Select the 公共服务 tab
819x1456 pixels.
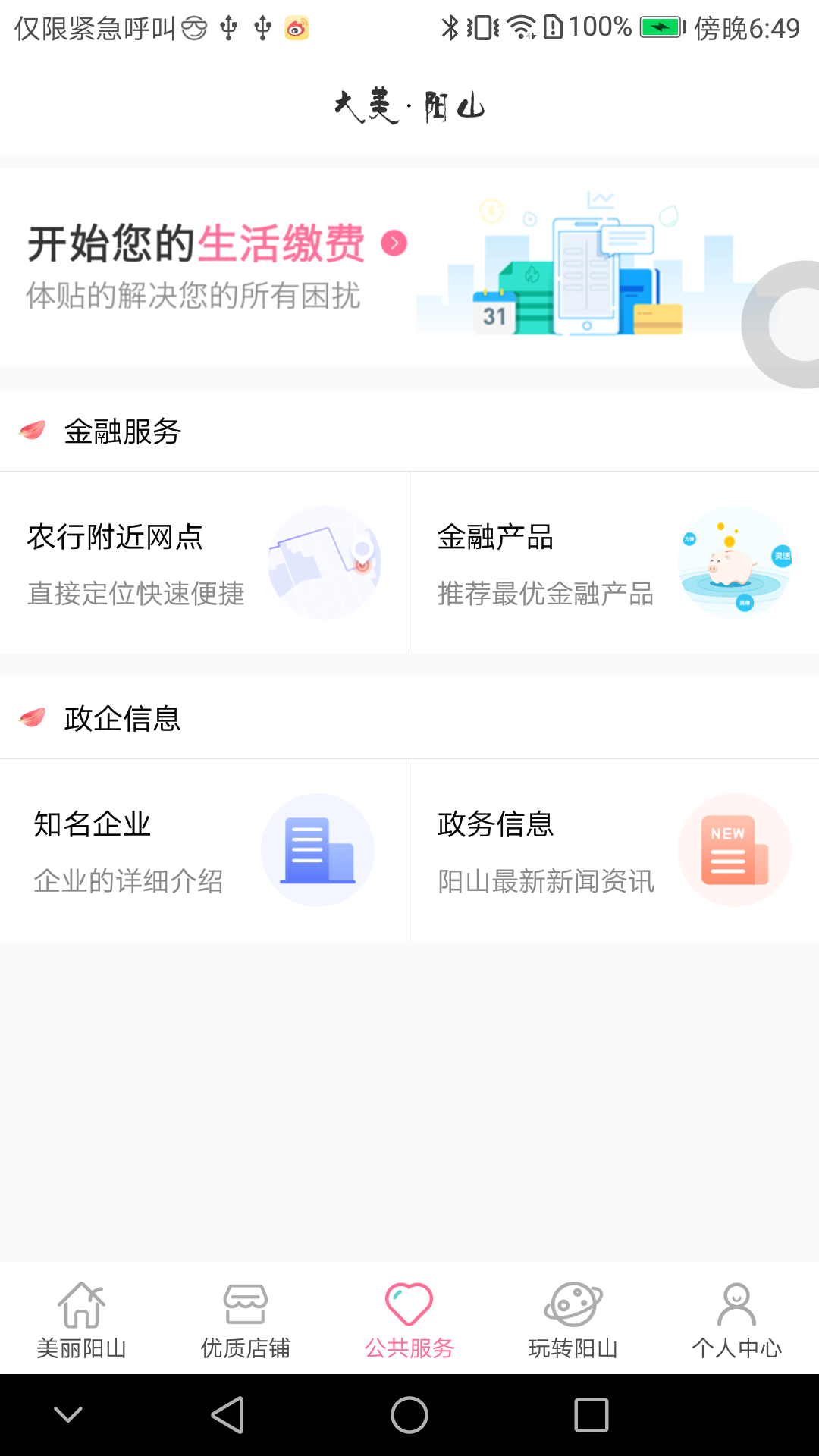(x=409, y=1319)
